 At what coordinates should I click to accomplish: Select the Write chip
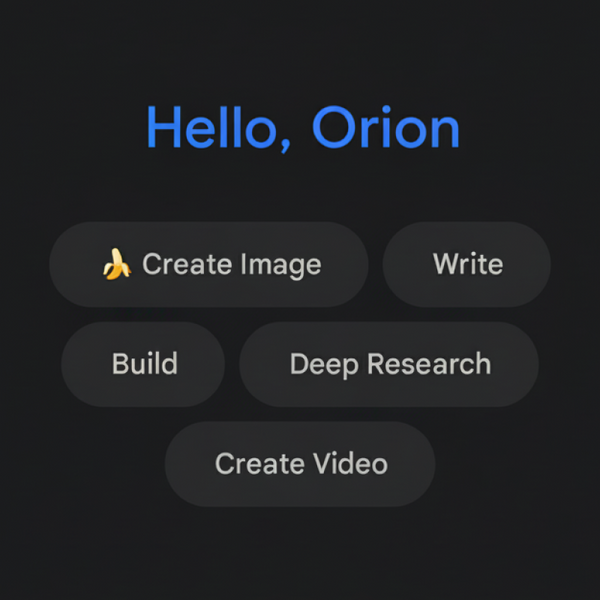click(x=467, y=264)
